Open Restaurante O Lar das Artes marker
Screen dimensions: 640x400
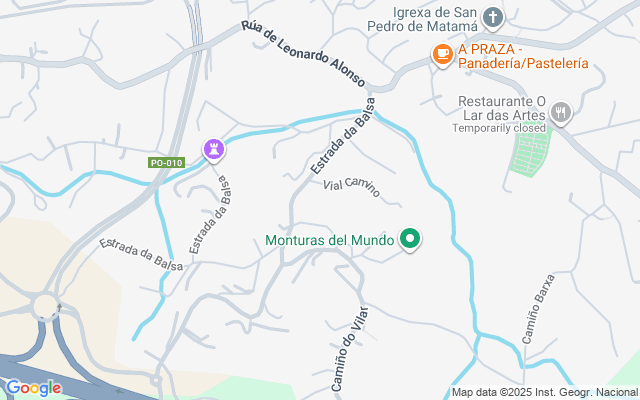(x=561, y=113)
